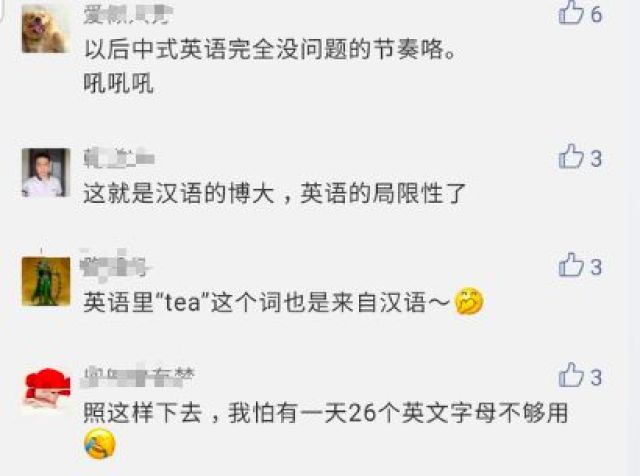
Task: Like the comment about the word "tea"
Action: point(571,266)
